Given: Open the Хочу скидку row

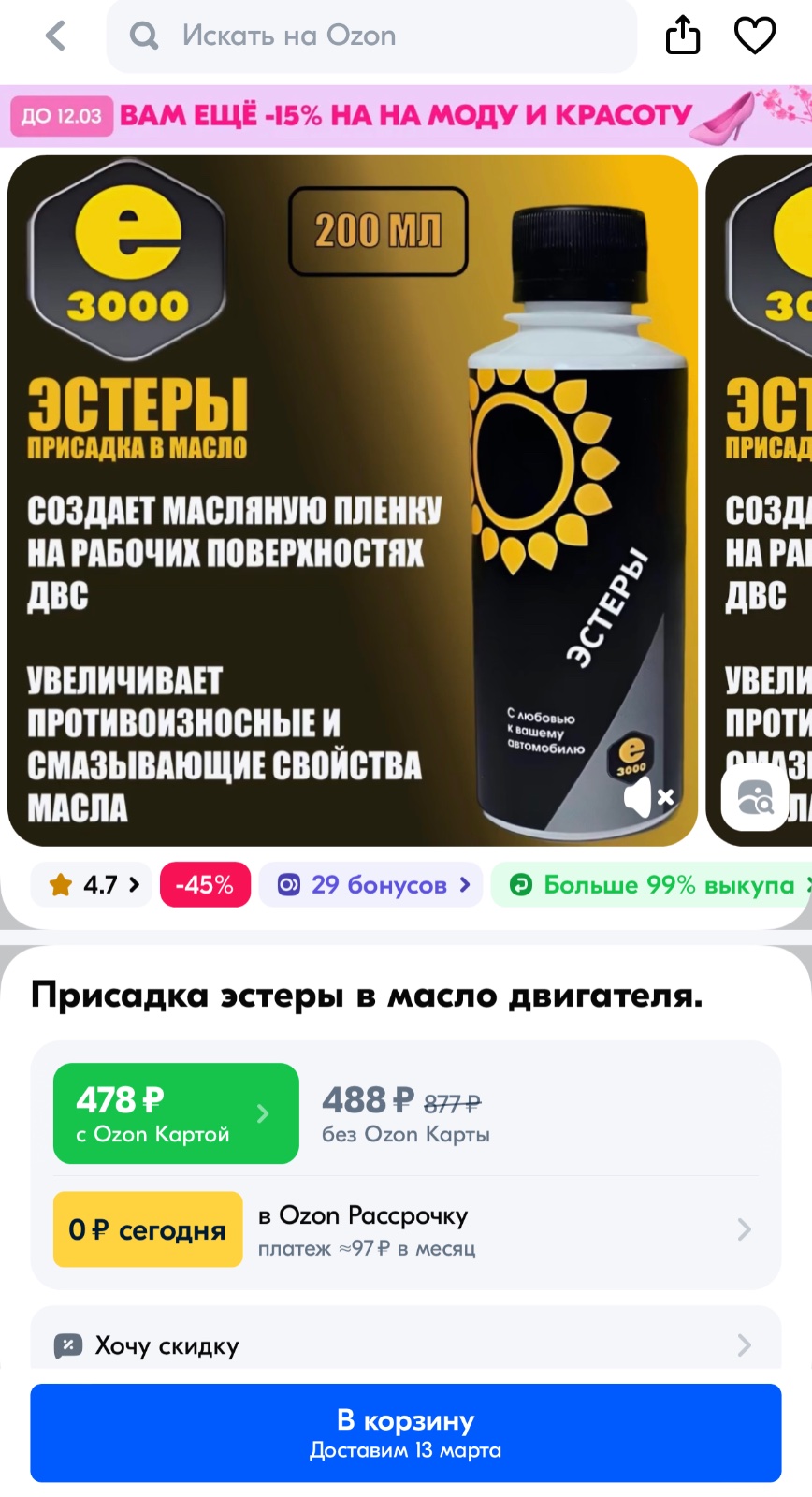Looking at the screenshot, I should (x=406, y=1344).
